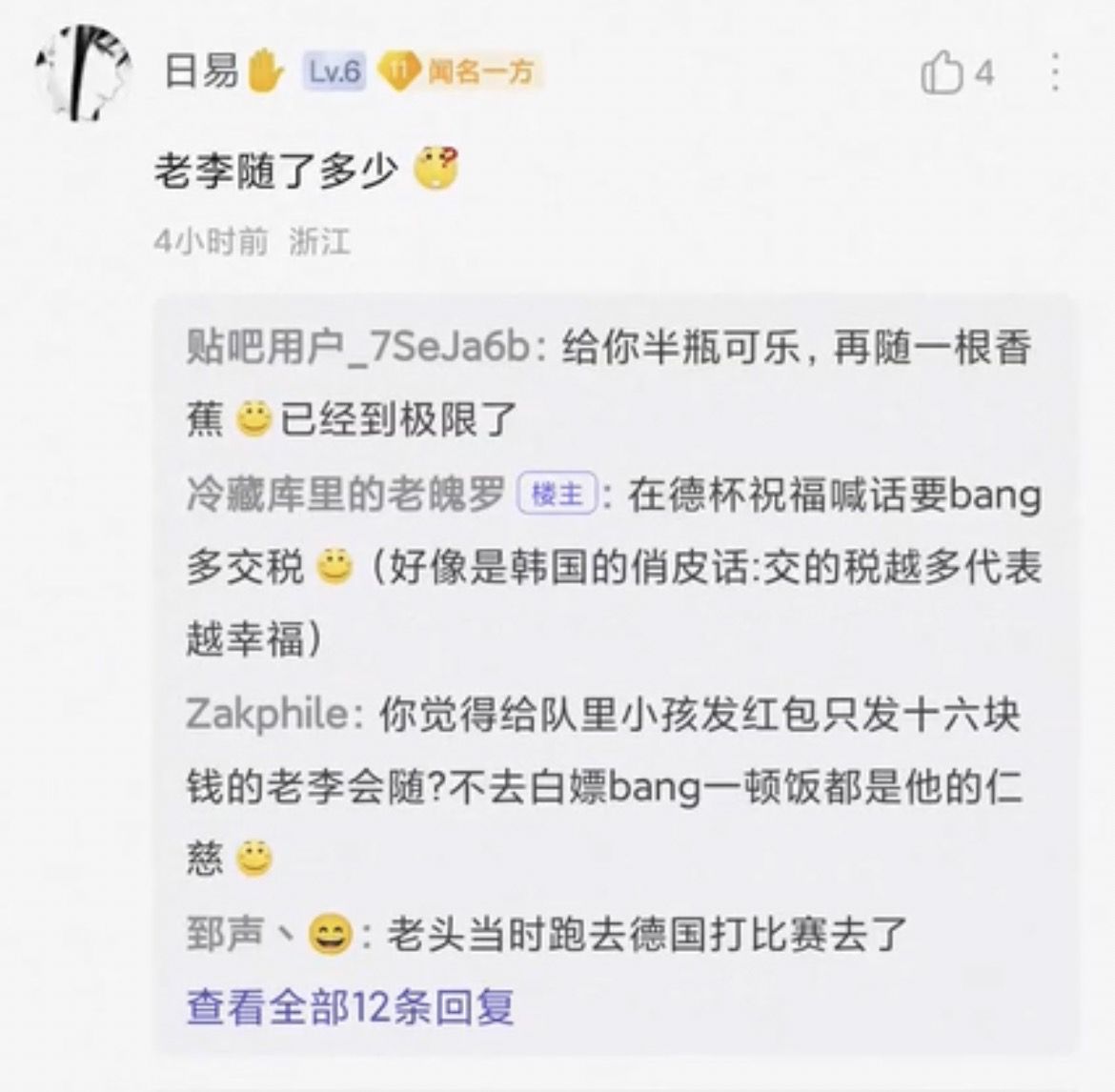Open profile of 贴吧用户_7SeJa6b
The height and width of the screenshot is (1092, 1115).
pyautogui.click(x=358, y=348)
